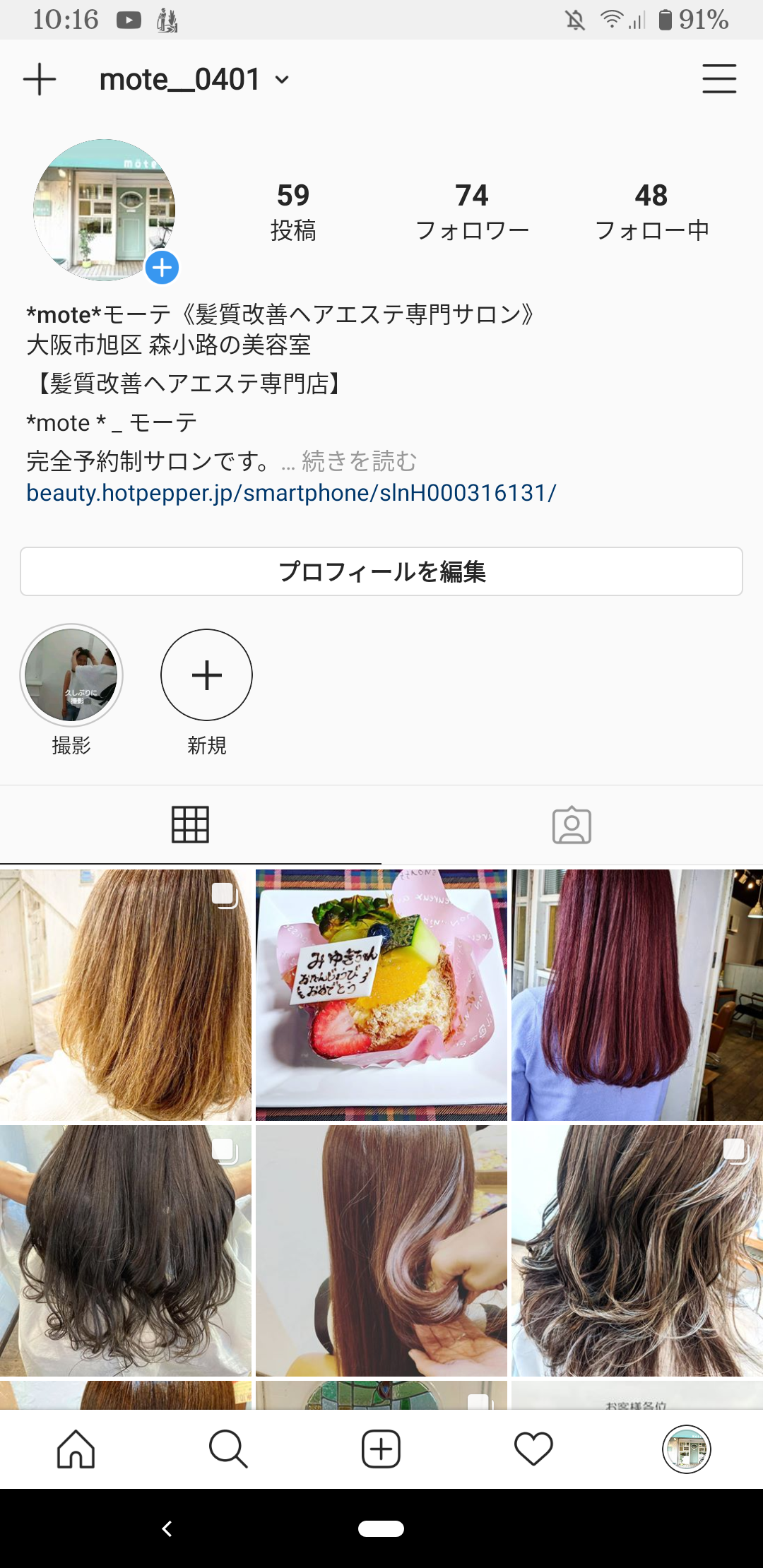Open the dark wavy hair post

pos(126,1250)
